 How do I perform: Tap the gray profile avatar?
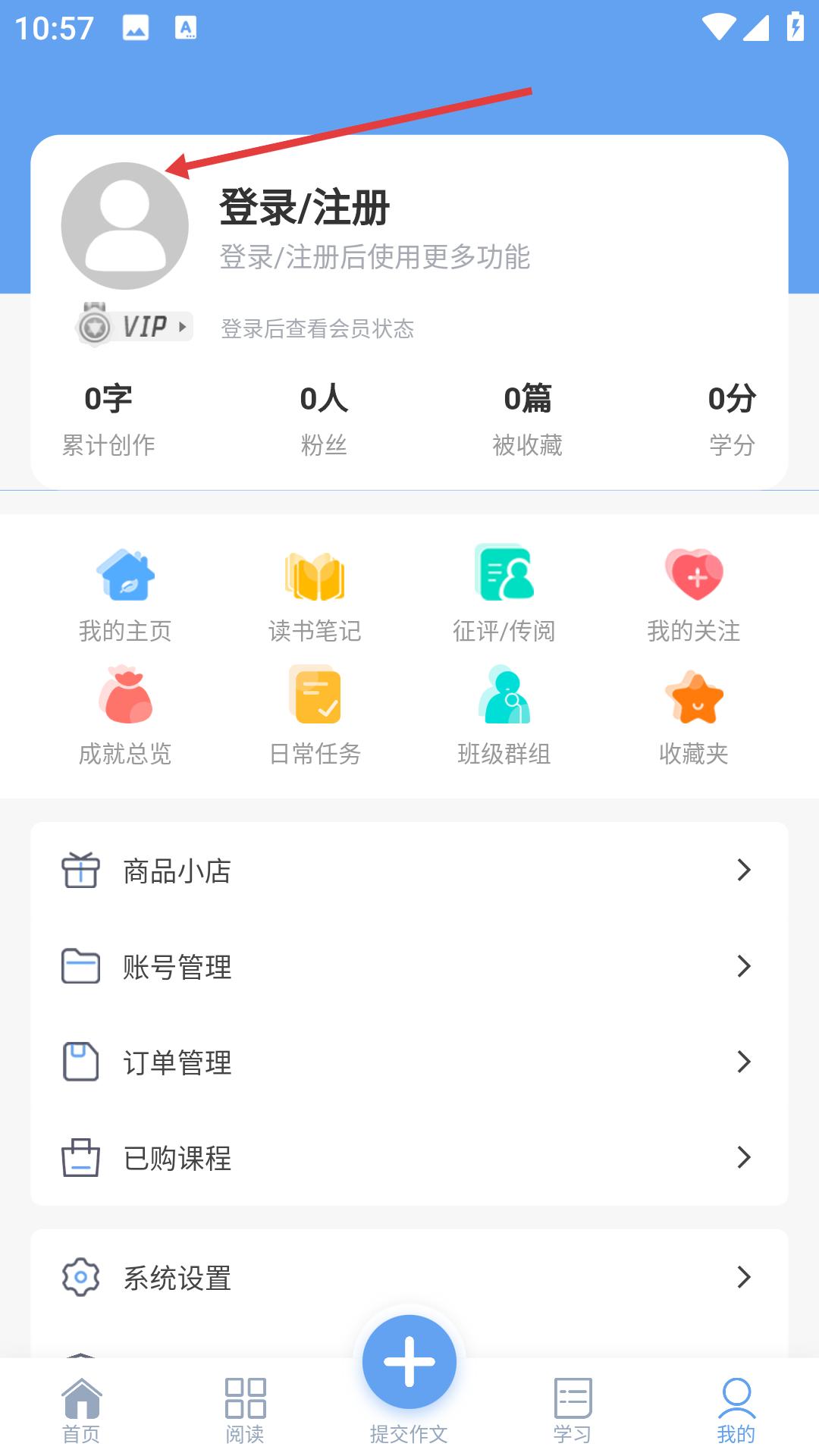coord(124,226)
